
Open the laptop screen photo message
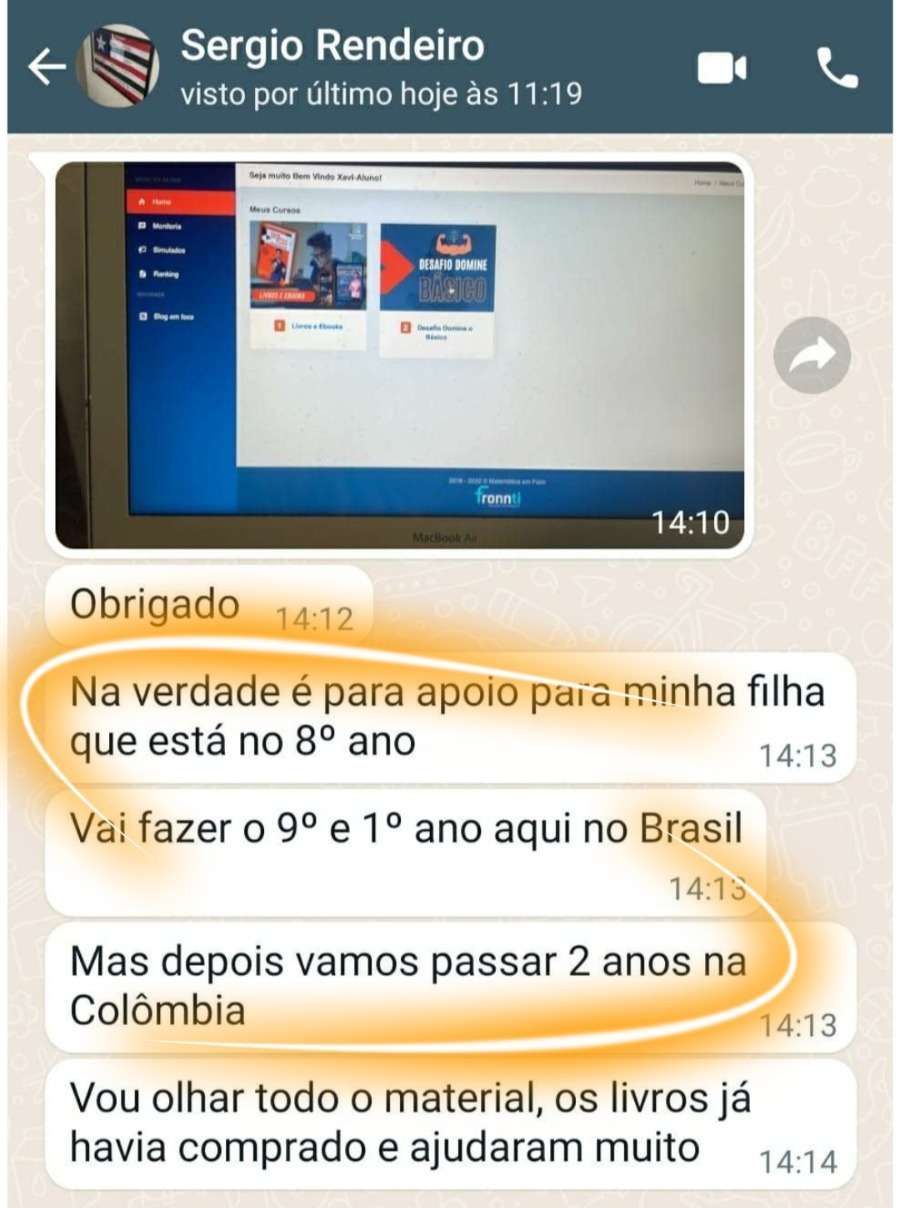point(400,355)
